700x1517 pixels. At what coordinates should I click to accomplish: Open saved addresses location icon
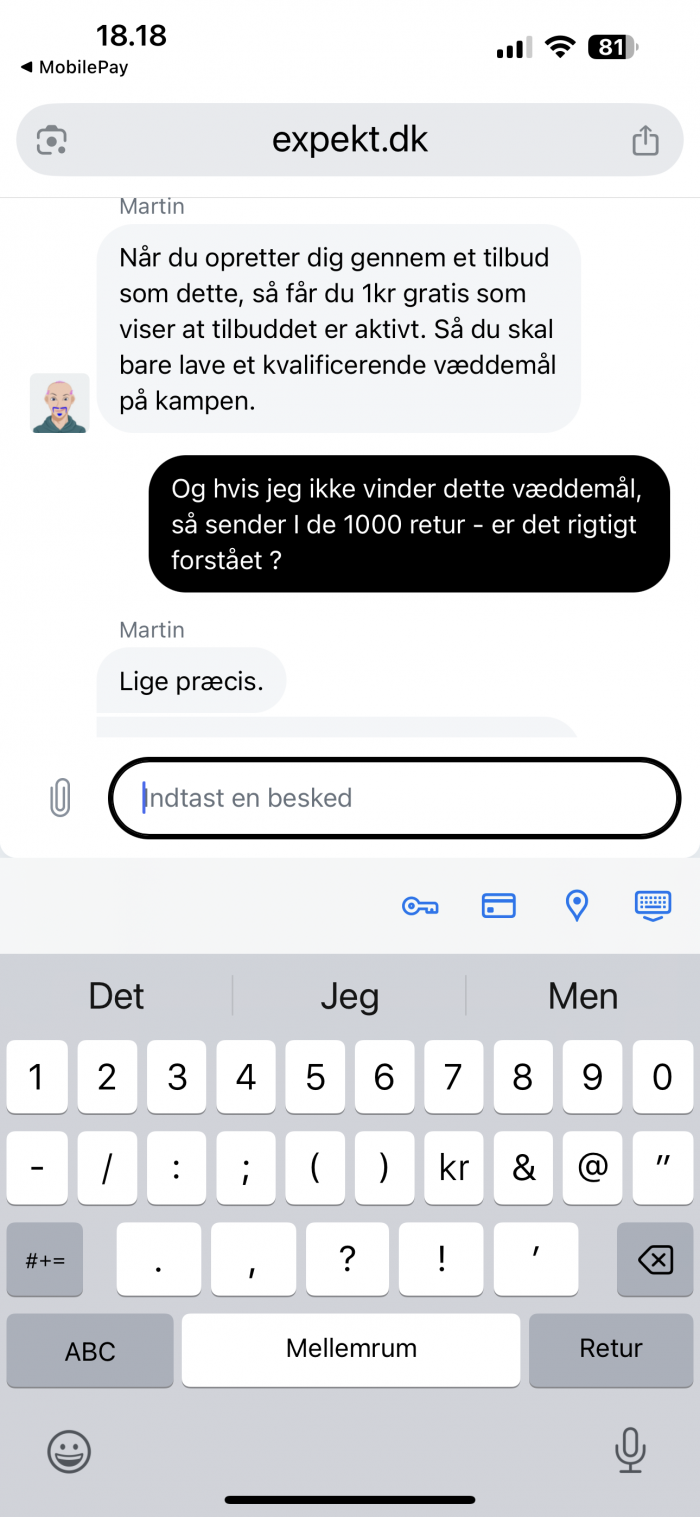click(577, 906)
